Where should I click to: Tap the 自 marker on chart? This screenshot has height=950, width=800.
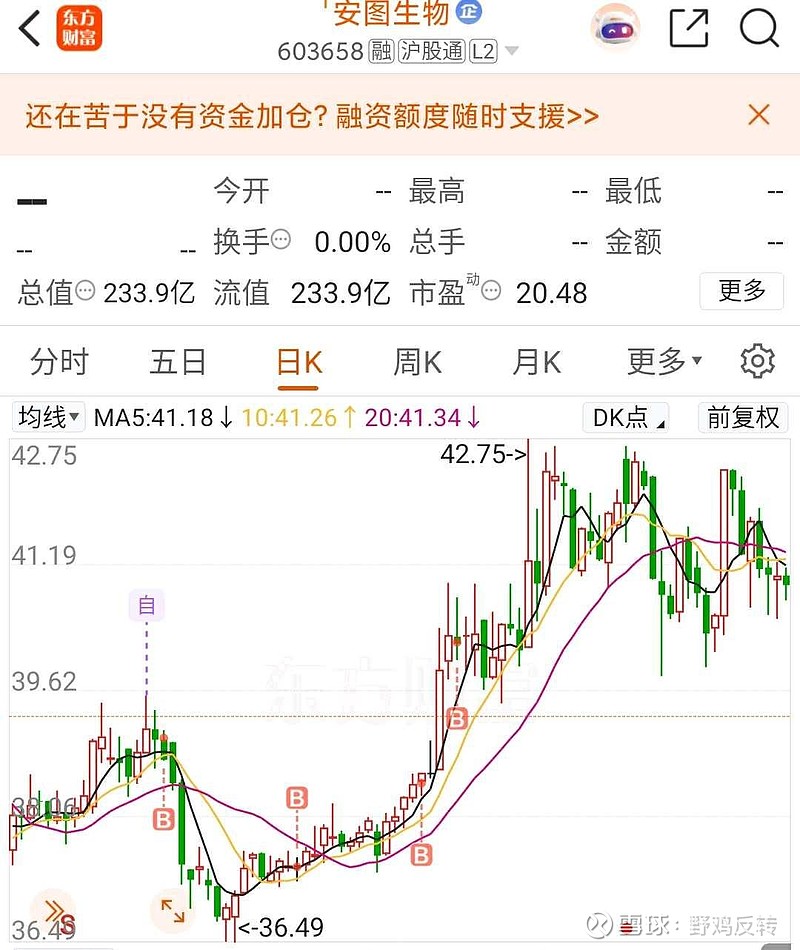pyautogui.click(x=147, y=605)
